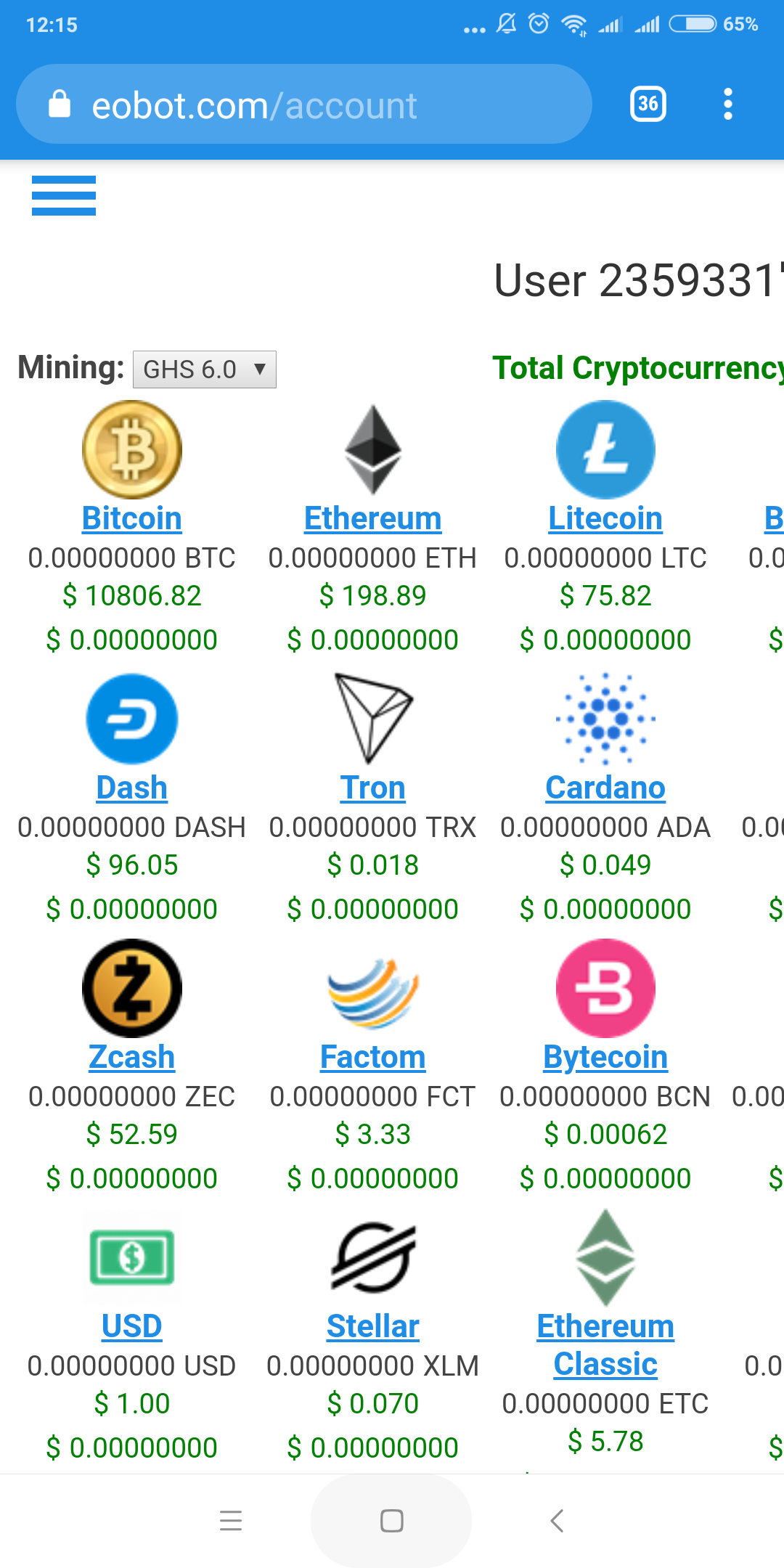Open the Cardano link
This screenshot has width=784, height=1568.
tap(605, 788)
